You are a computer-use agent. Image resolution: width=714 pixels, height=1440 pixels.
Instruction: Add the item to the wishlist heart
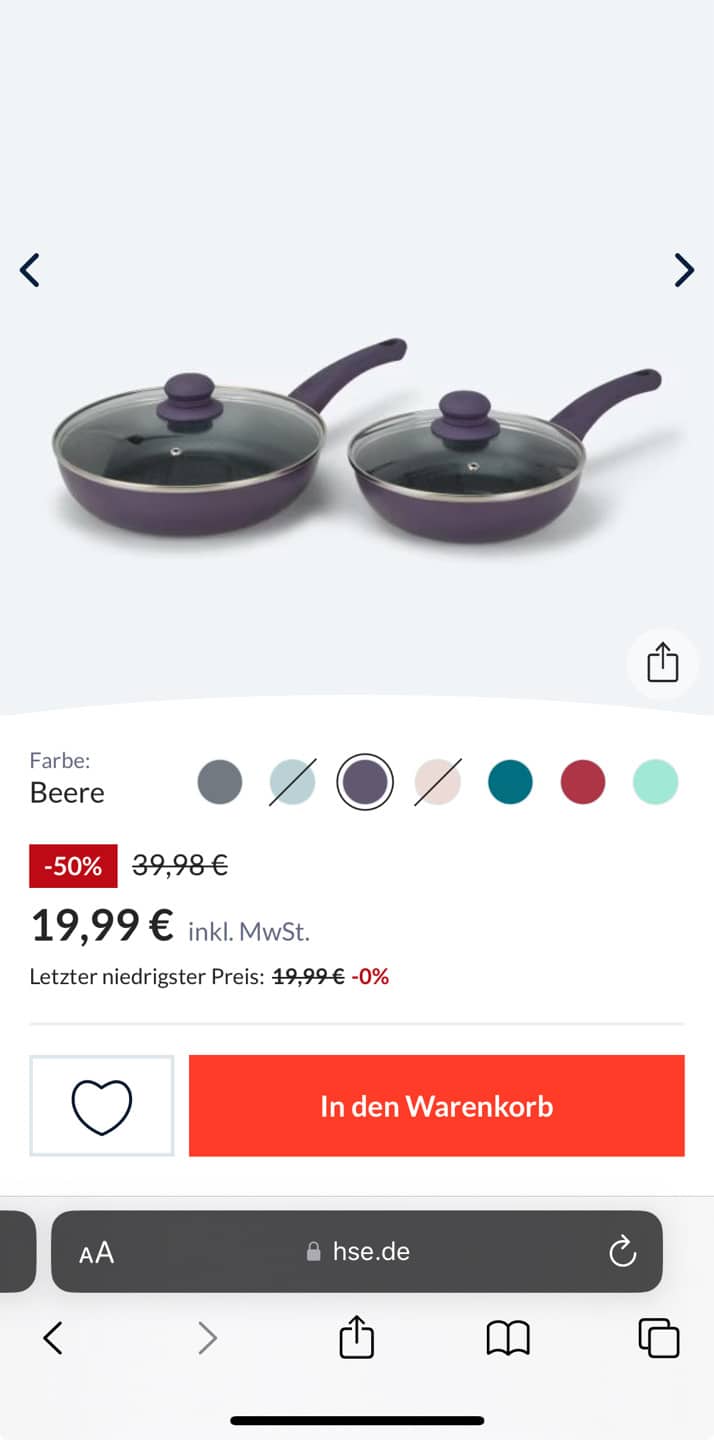102,1106
